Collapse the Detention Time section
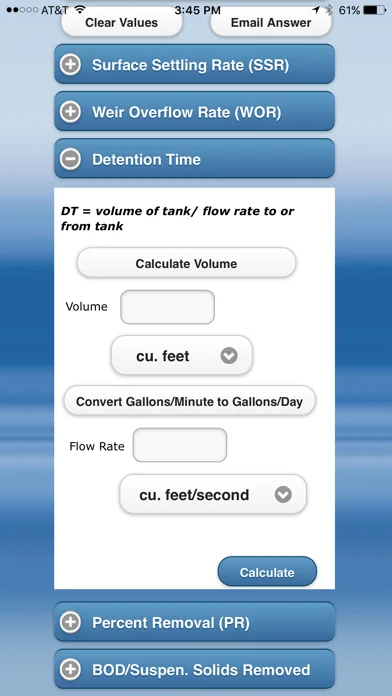This screenshot has width=392, height=696. (194, 158)
